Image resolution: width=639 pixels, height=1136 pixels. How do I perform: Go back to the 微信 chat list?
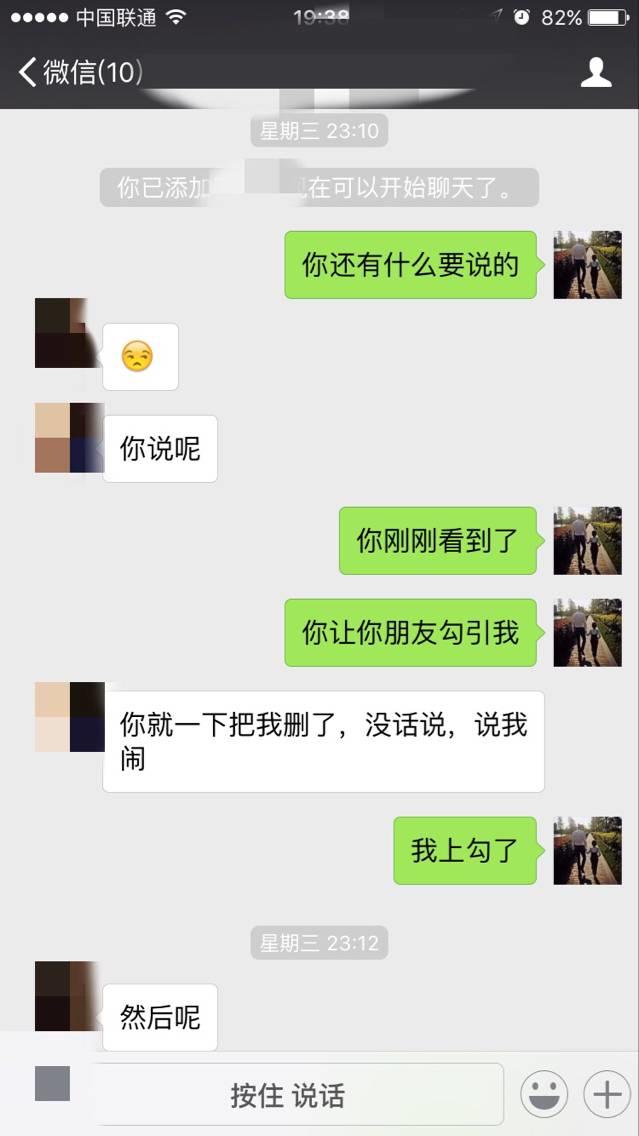(80, 72)
